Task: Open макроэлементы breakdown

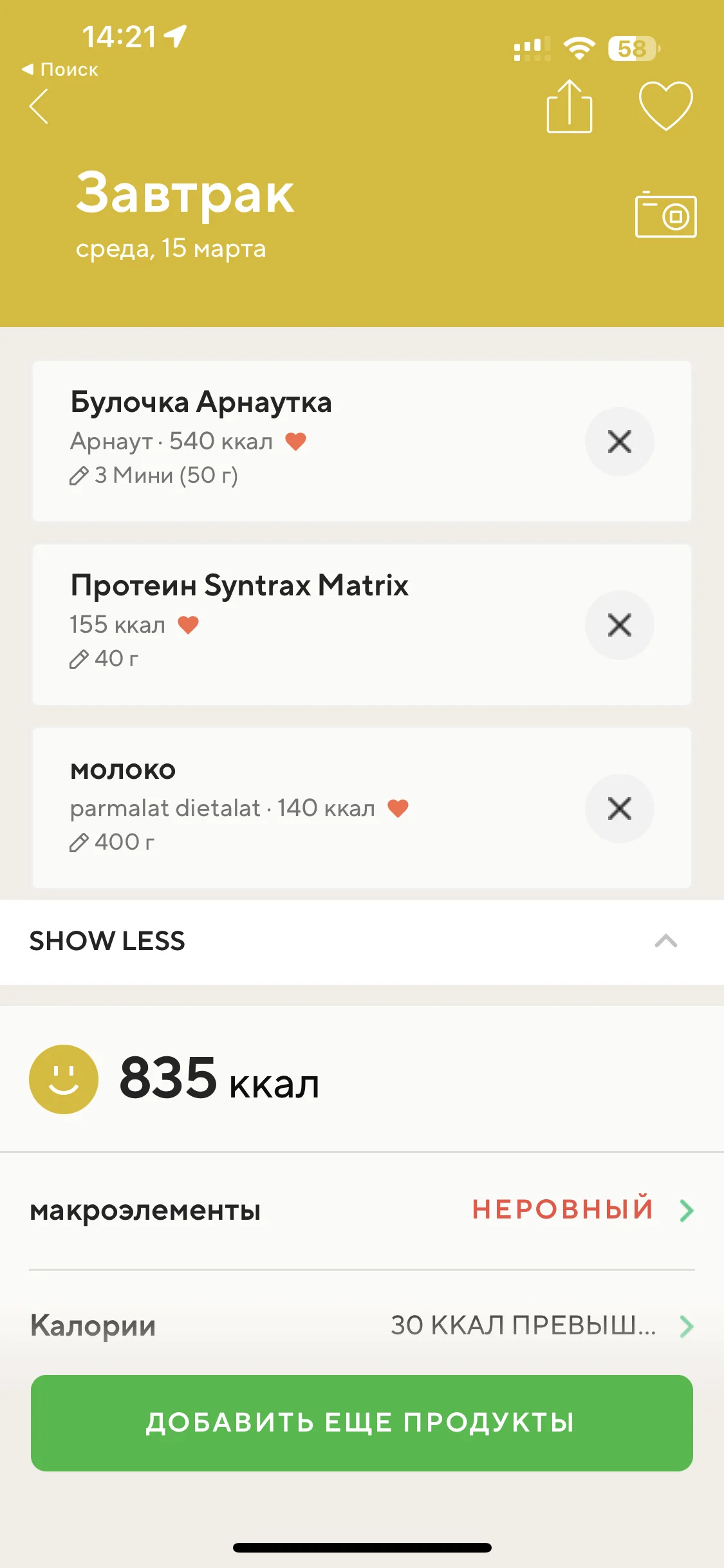Action: 362,1211
